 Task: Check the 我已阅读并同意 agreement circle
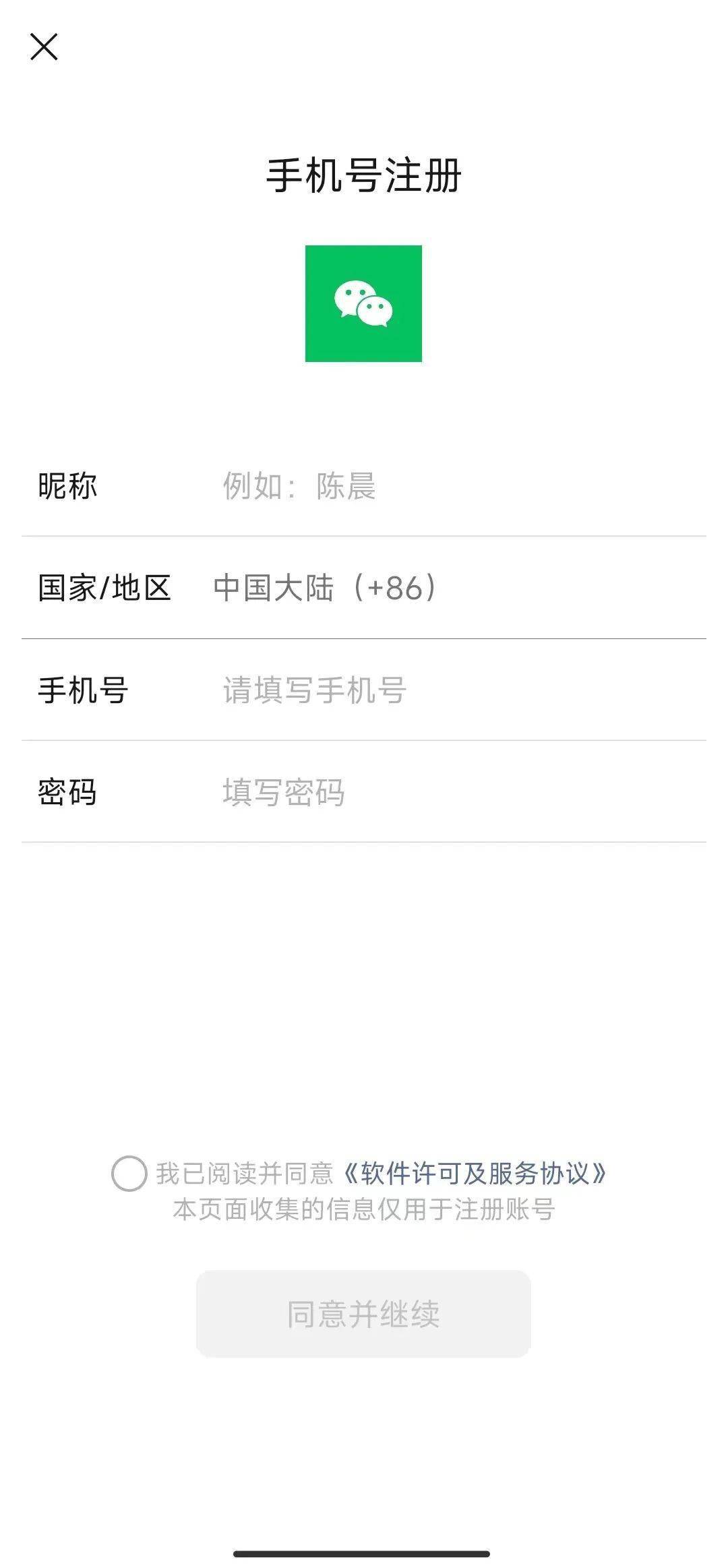129,1174
